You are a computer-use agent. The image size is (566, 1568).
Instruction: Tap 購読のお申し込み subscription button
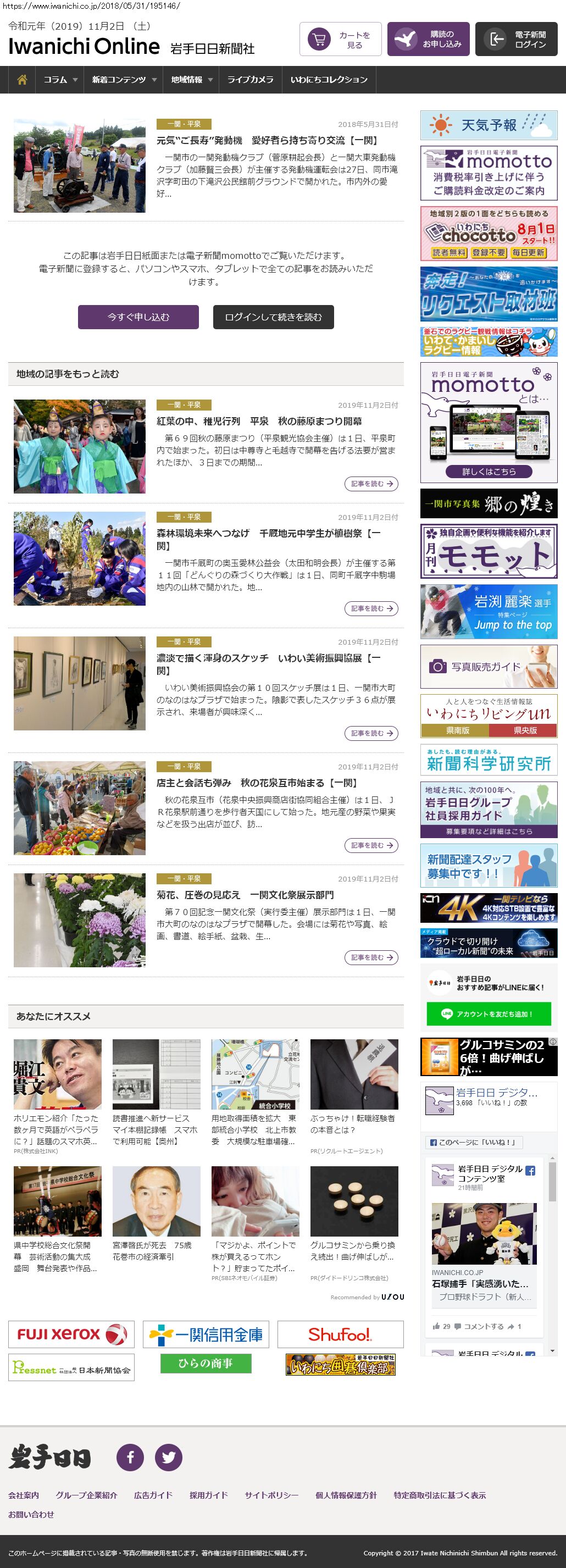(x=428, y=40)
